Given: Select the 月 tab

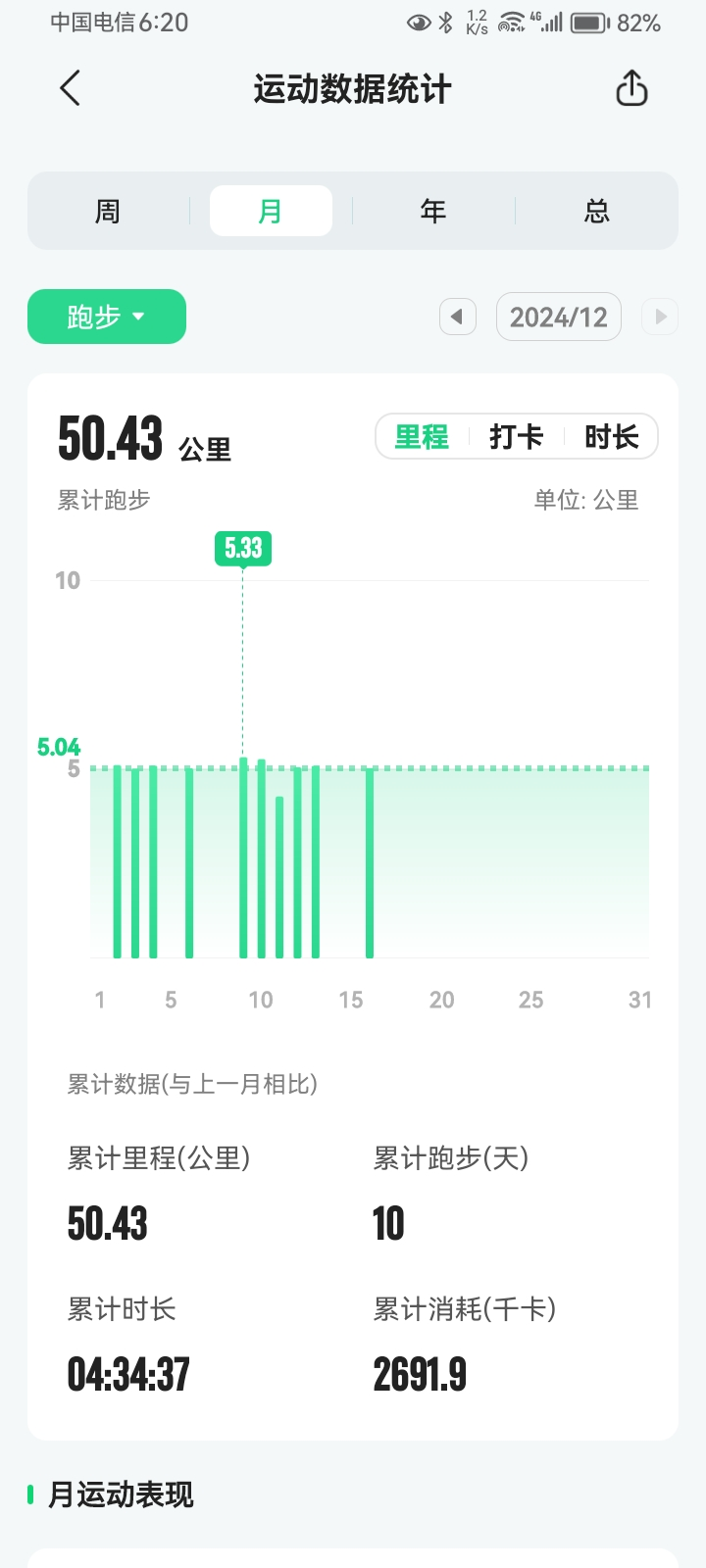Looking at the screenshot, I should [271, 211].
